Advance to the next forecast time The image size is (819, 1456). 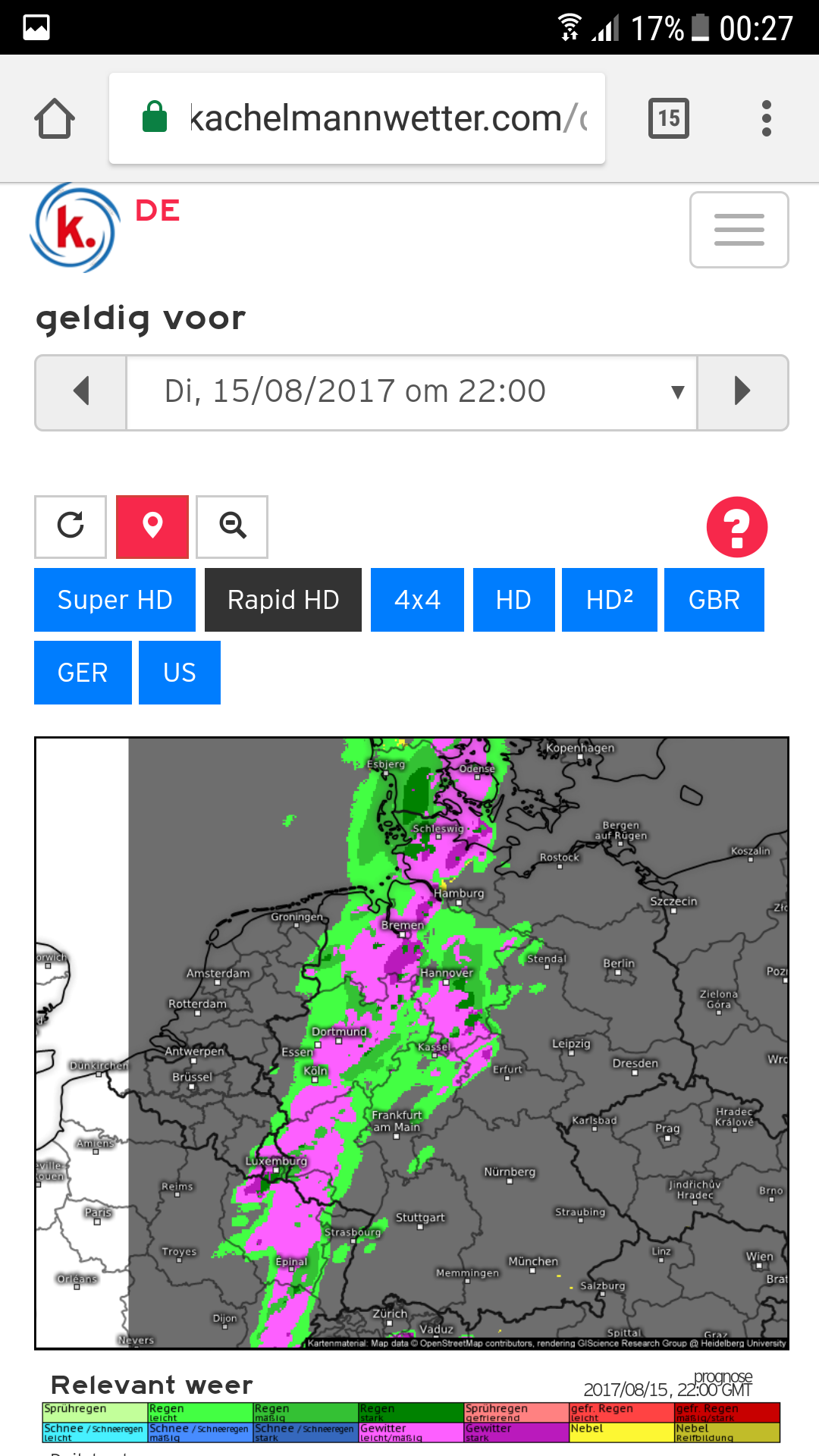tap(742, 393)
